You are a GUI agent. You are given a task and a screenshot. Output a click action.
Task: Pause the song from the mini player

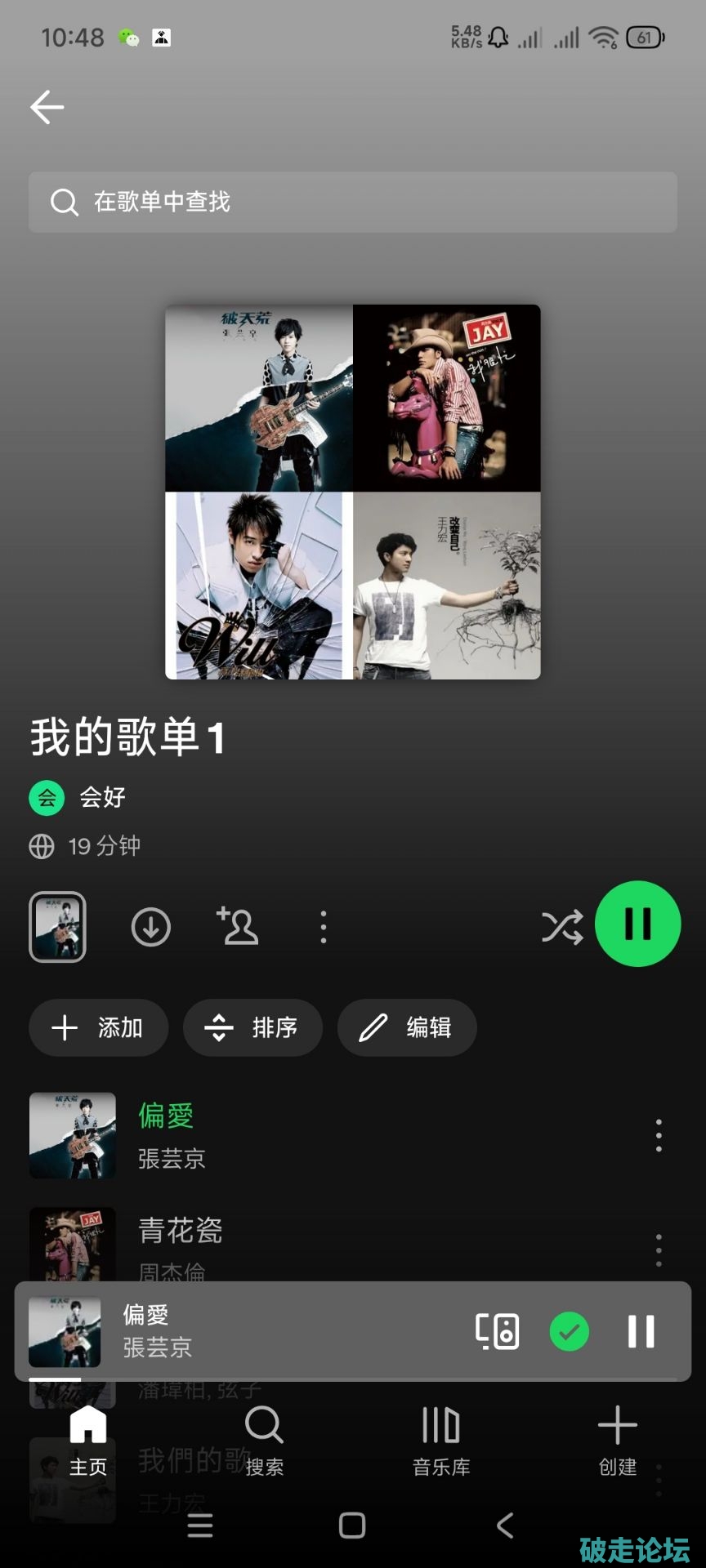(x=641, y=1331)
